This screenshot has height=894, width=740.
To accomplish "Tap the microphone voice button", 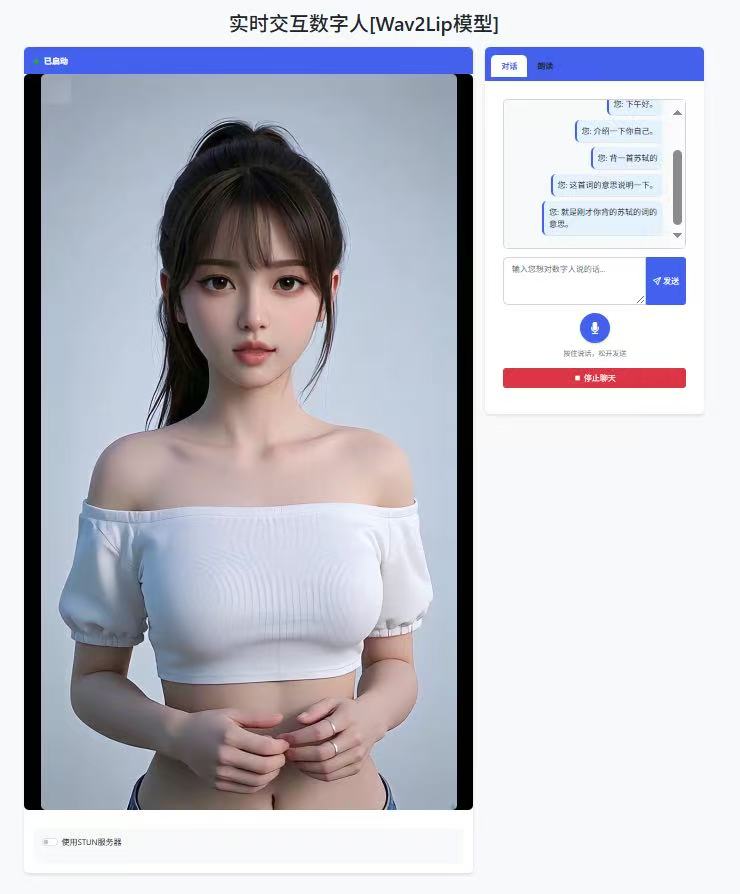I will (594, 328).
